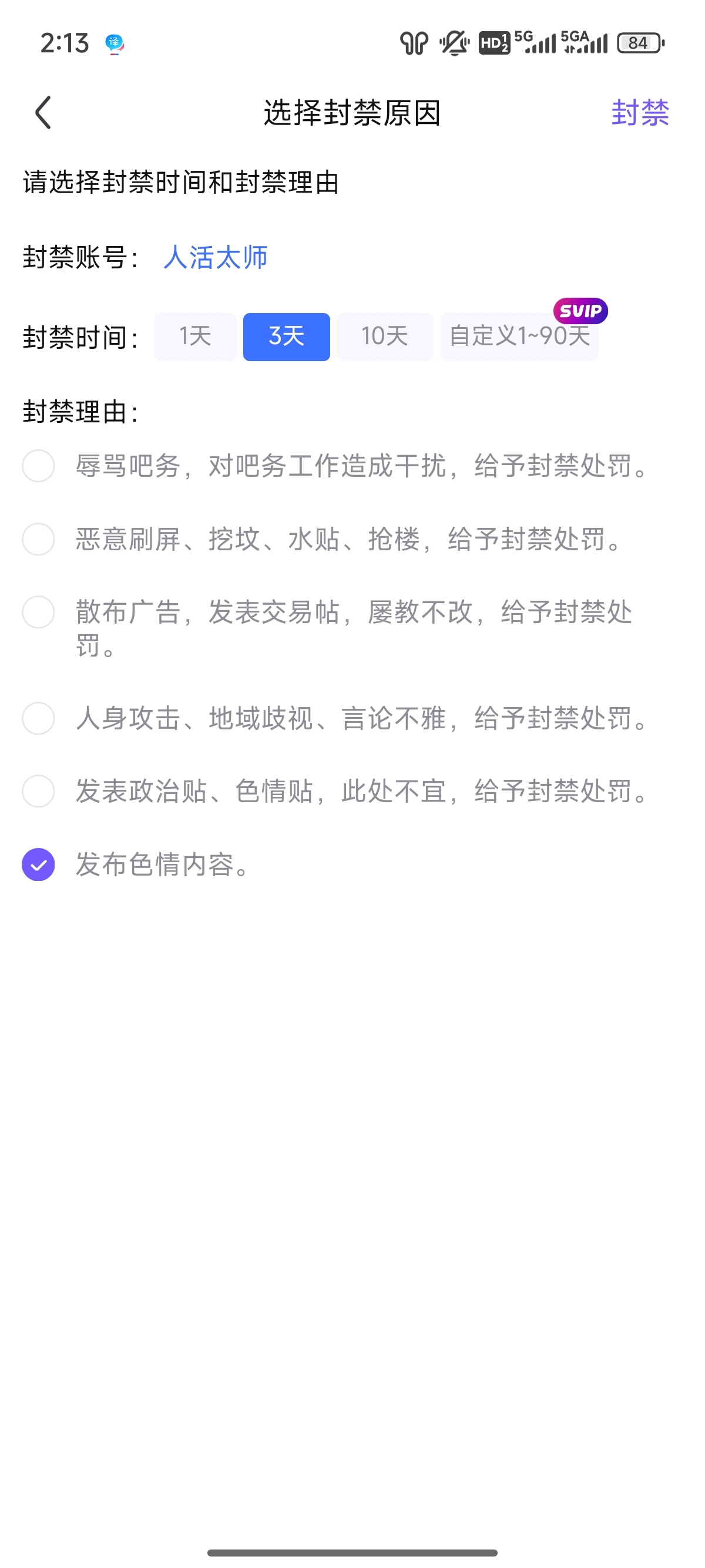705x1568 pixels.
Task: Open the banned account 人活太师
Action: pos(216,257)
